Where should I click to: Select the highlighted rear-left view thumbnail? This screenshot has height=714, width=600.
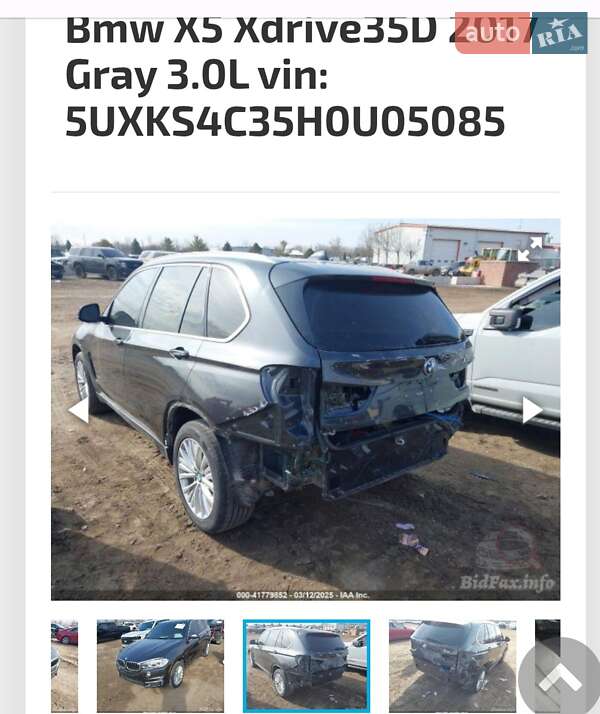point(307,665)
